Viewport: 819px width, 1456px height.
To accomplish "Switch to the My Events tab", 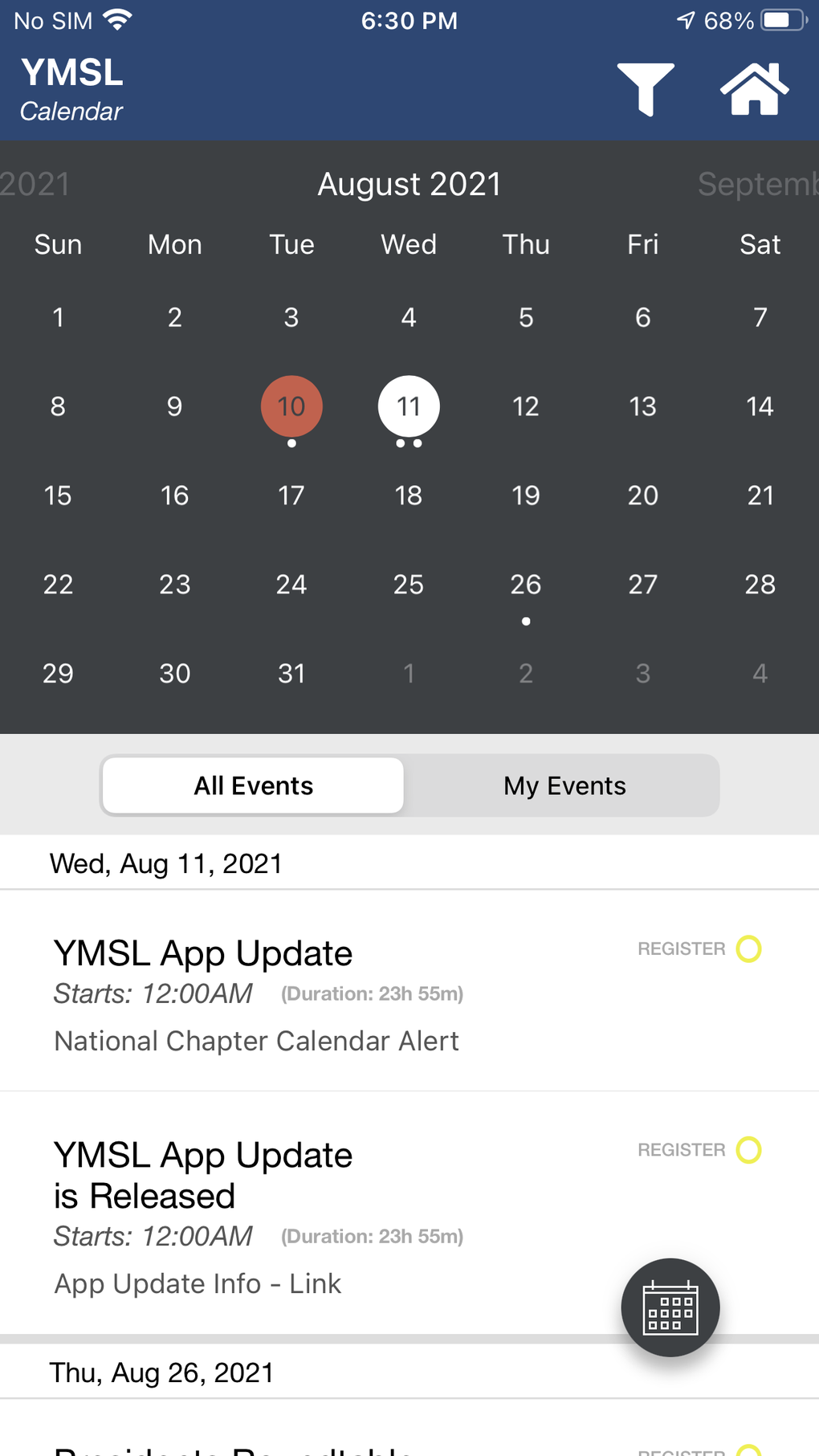I will point(564,785).
